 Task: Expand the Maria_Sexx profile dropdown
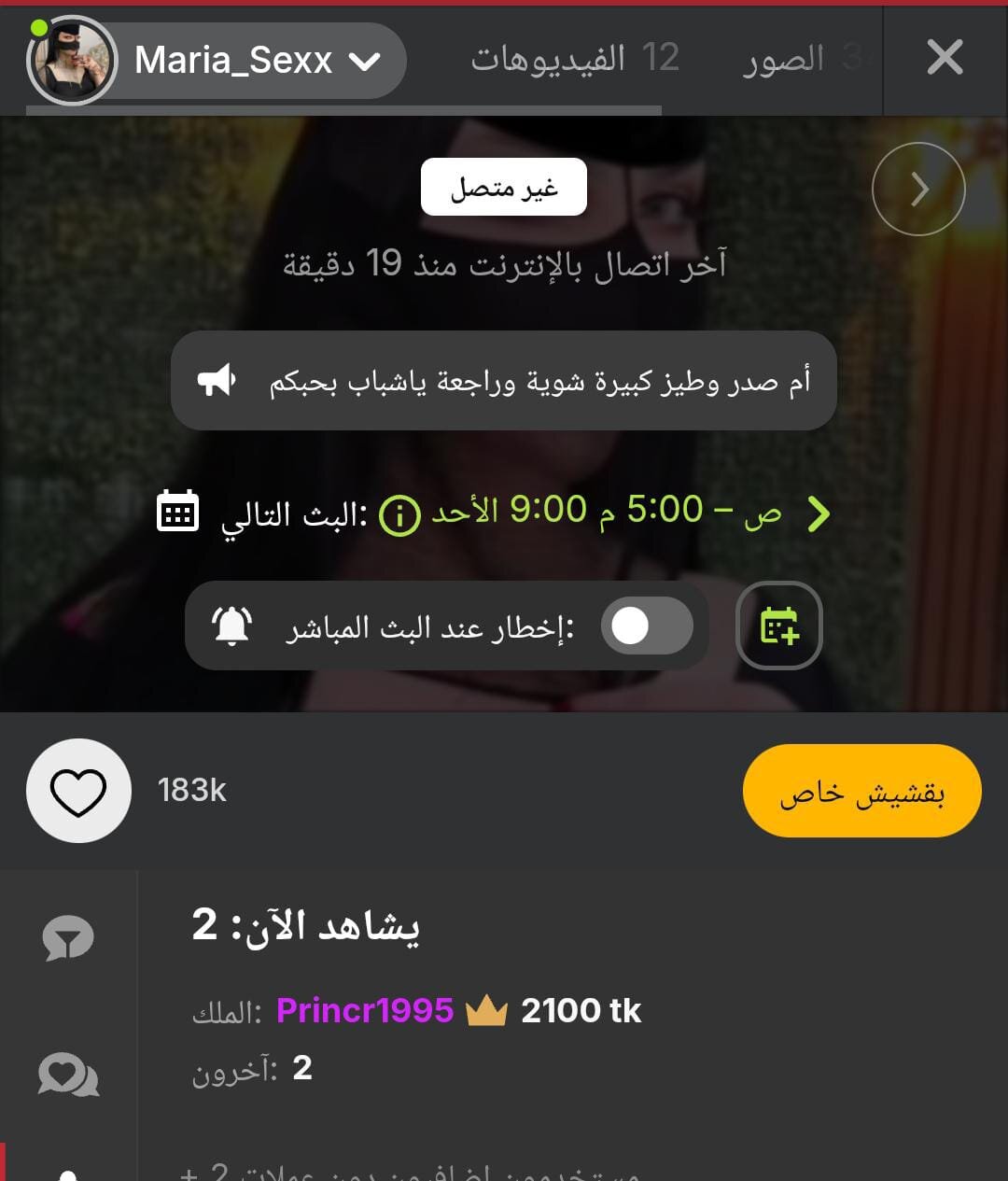coord(363,62)
